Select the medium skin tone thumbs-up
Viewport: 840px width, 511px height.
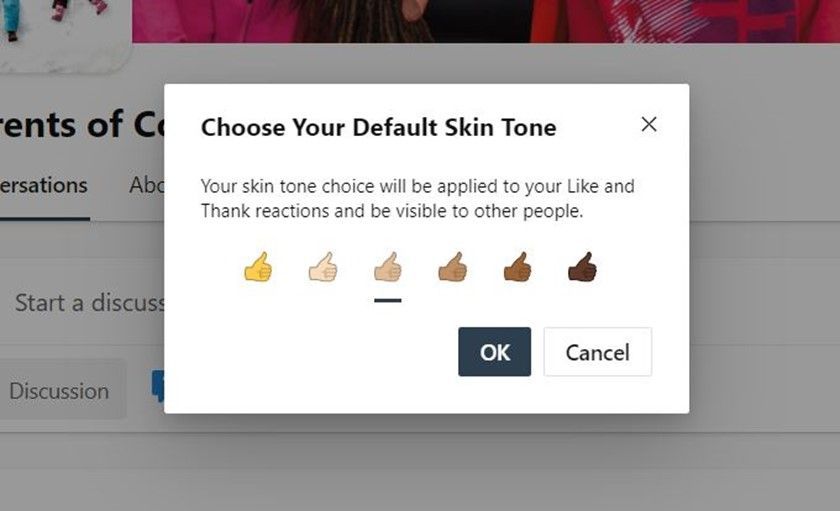tap(453, 267)
